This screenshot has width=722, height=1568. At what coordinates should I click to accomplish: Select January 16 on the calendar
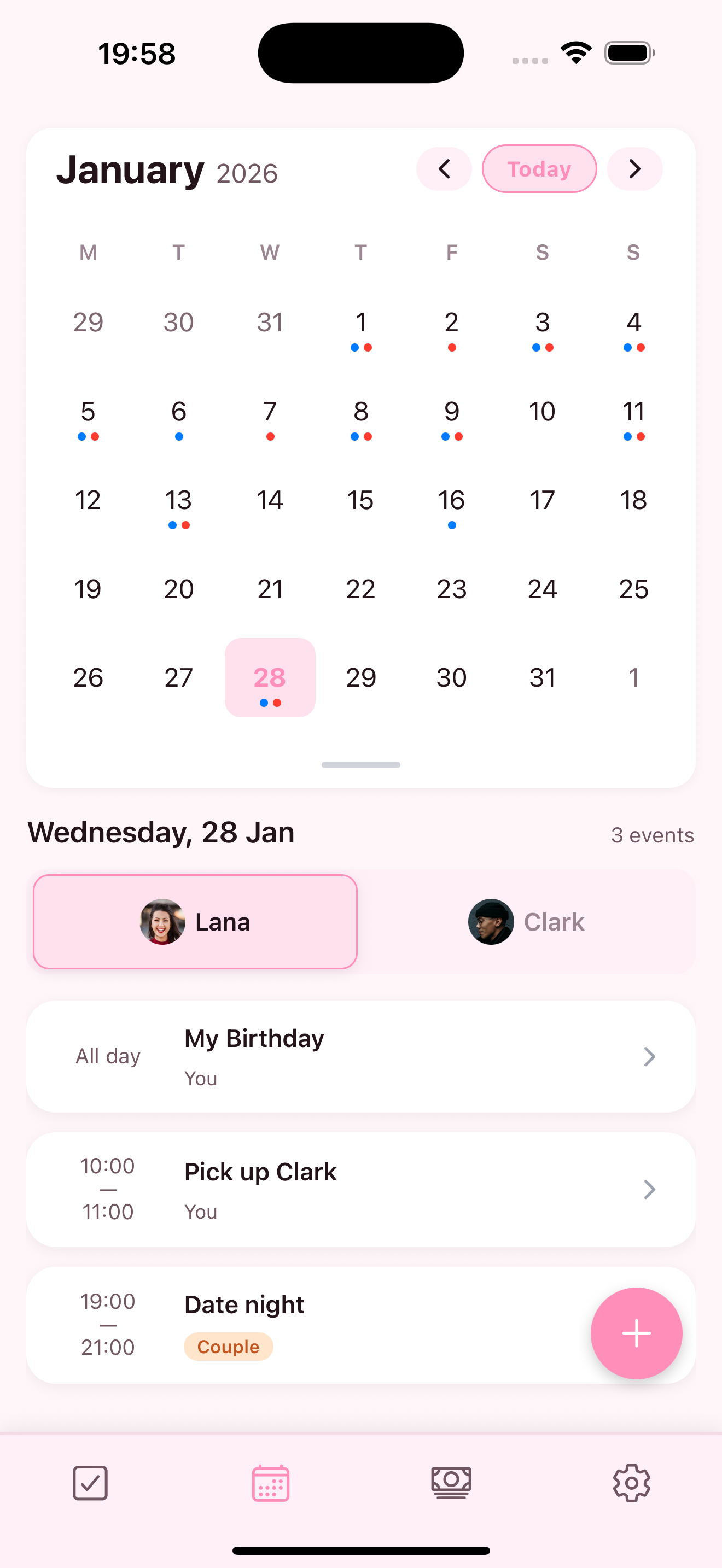click(x=451, y=500)
